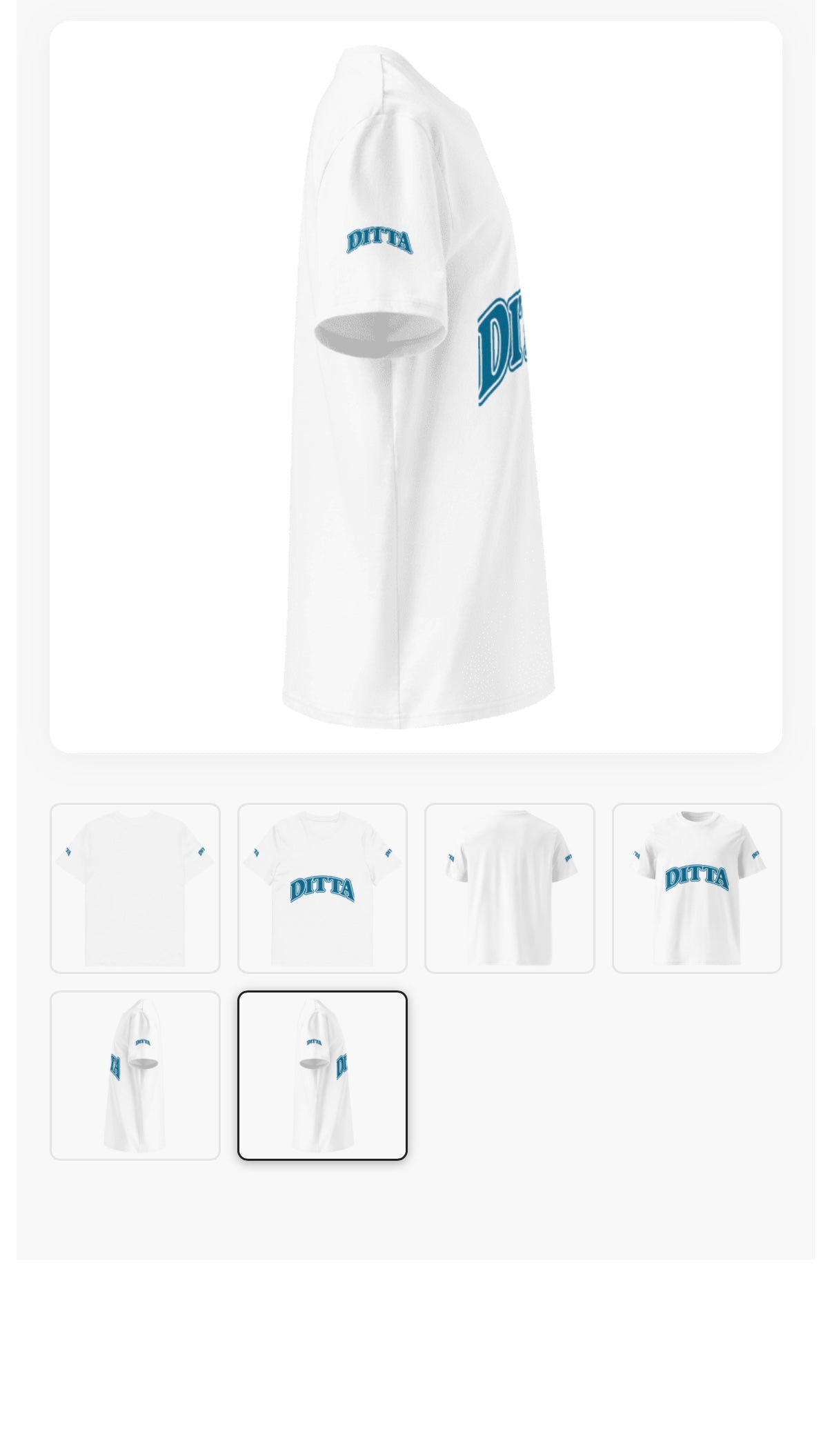Show the angled back view shirt thumbnail
The height and width of the screenshot is (1456, 832).
click(x=509, y=888)
